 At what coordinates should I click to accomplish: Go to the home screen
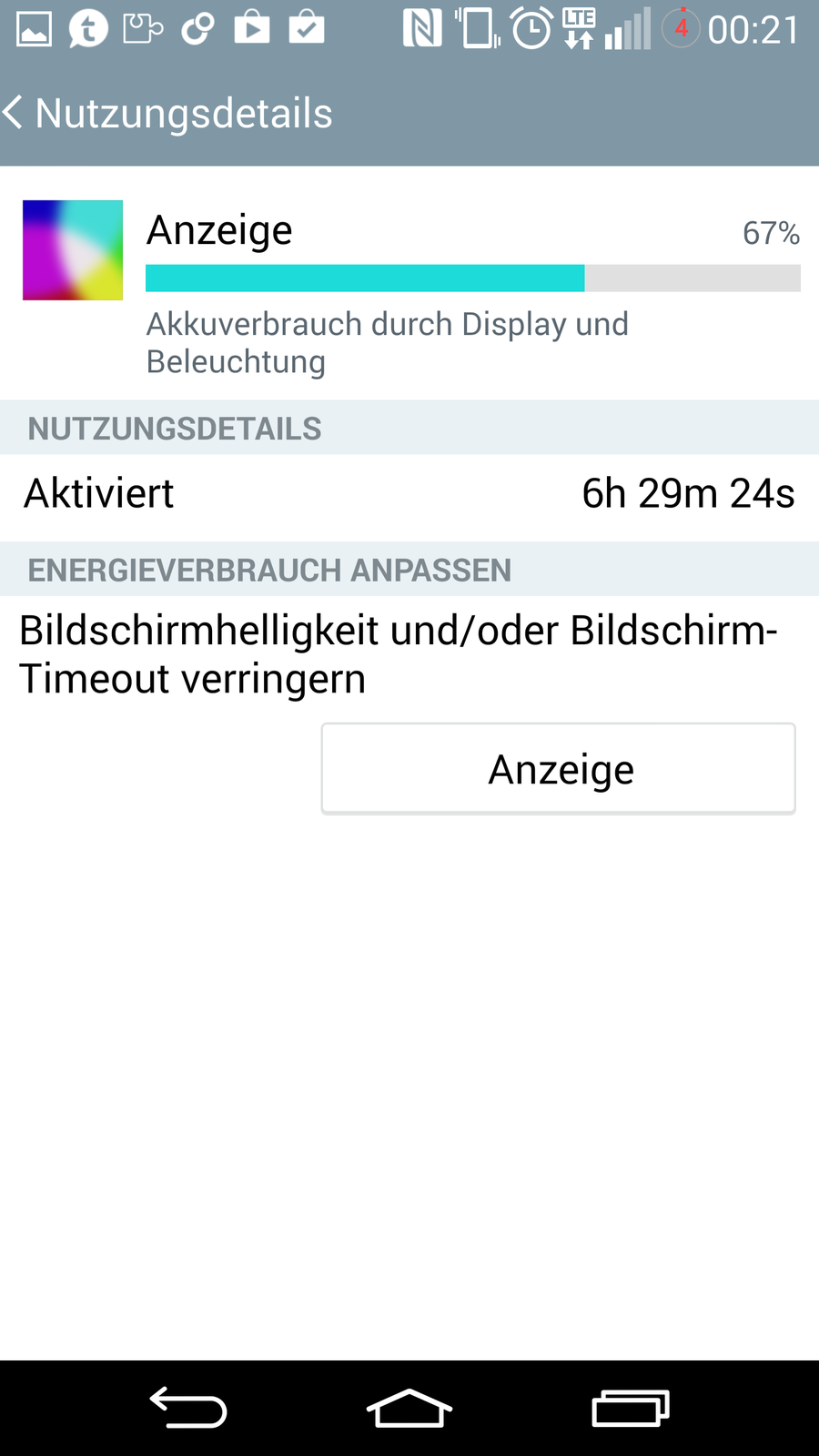[x=409, y=1408]
